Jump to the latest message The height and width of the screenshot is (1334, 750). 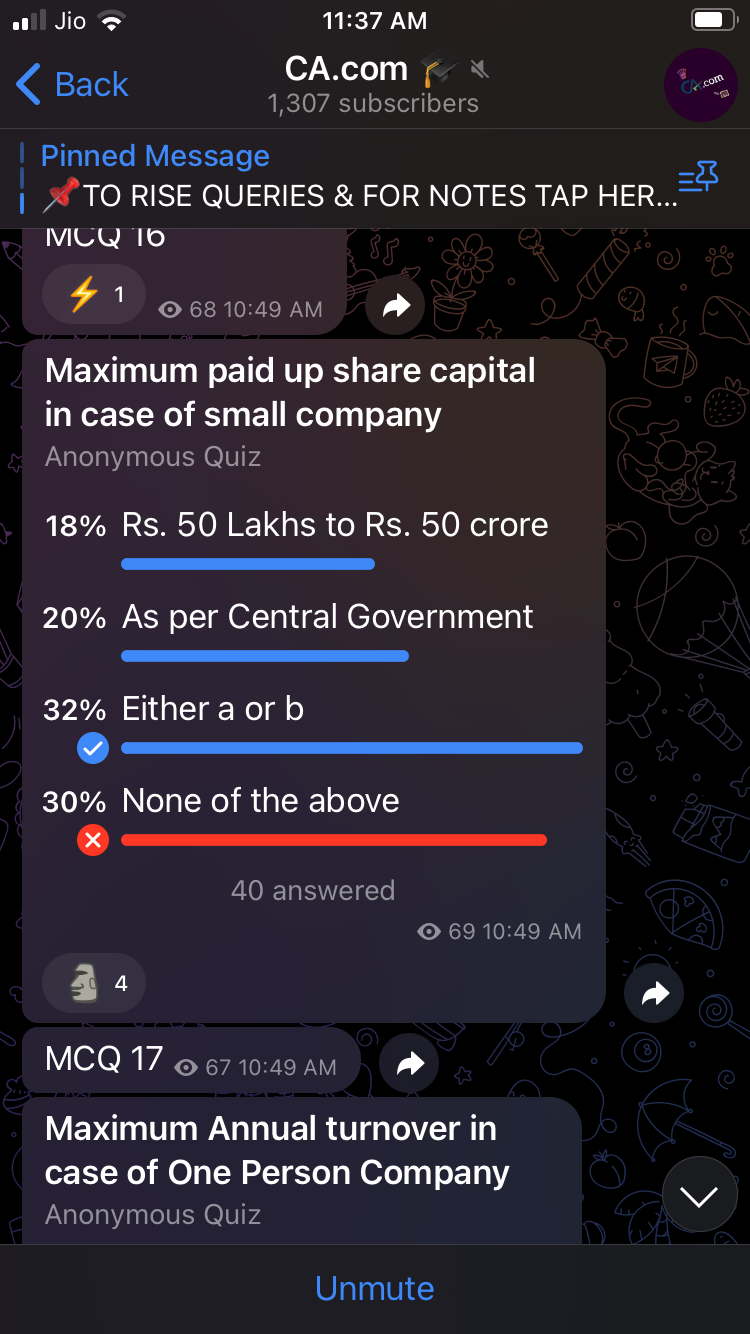[x=698, y=1195]
